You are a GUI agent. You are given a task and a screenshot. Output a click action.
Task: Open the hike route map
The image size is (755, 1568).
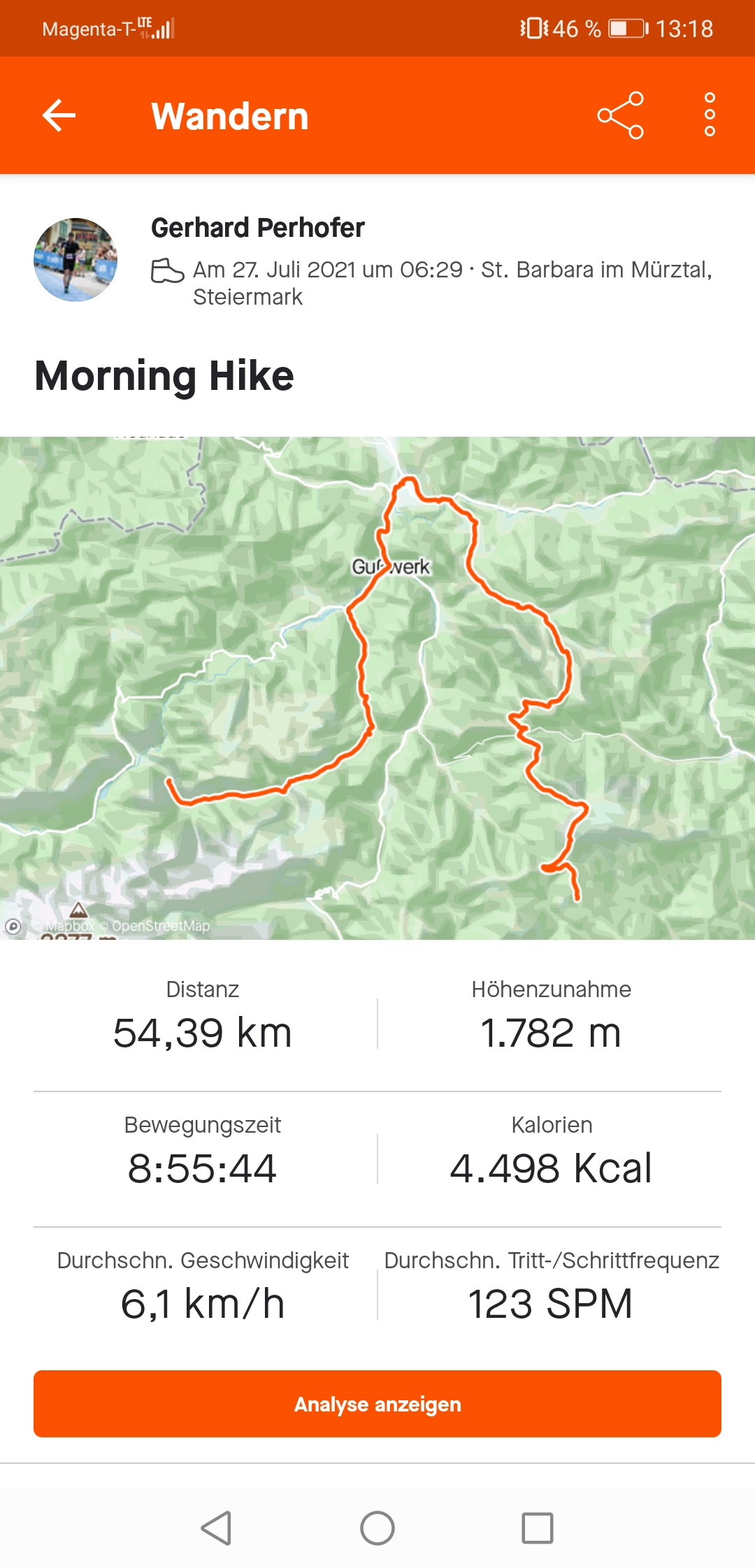coord(377,688)
